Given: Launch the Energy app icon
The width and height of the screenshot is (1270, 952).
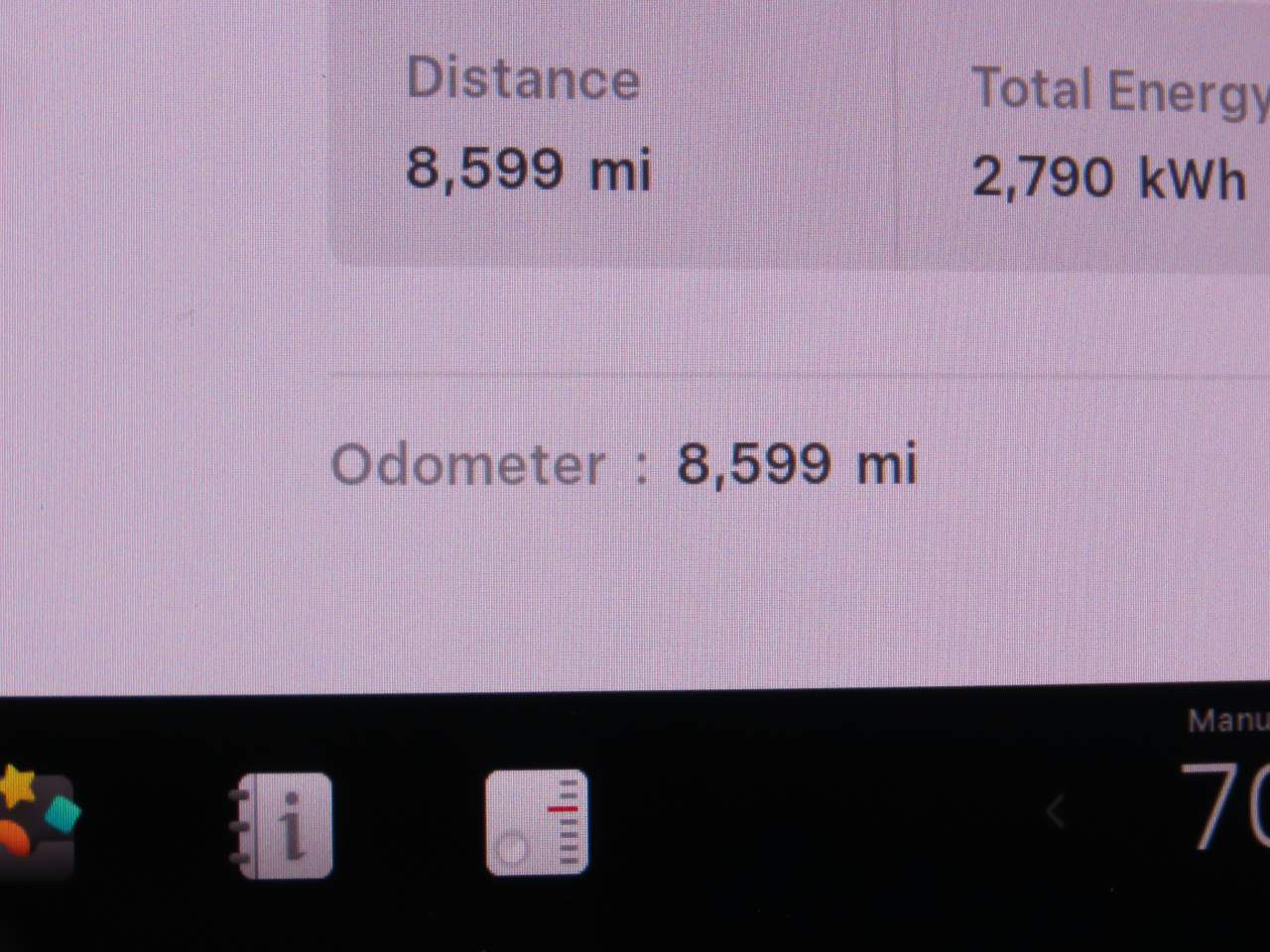Looking at the screenshot, I should coord(536,822).
